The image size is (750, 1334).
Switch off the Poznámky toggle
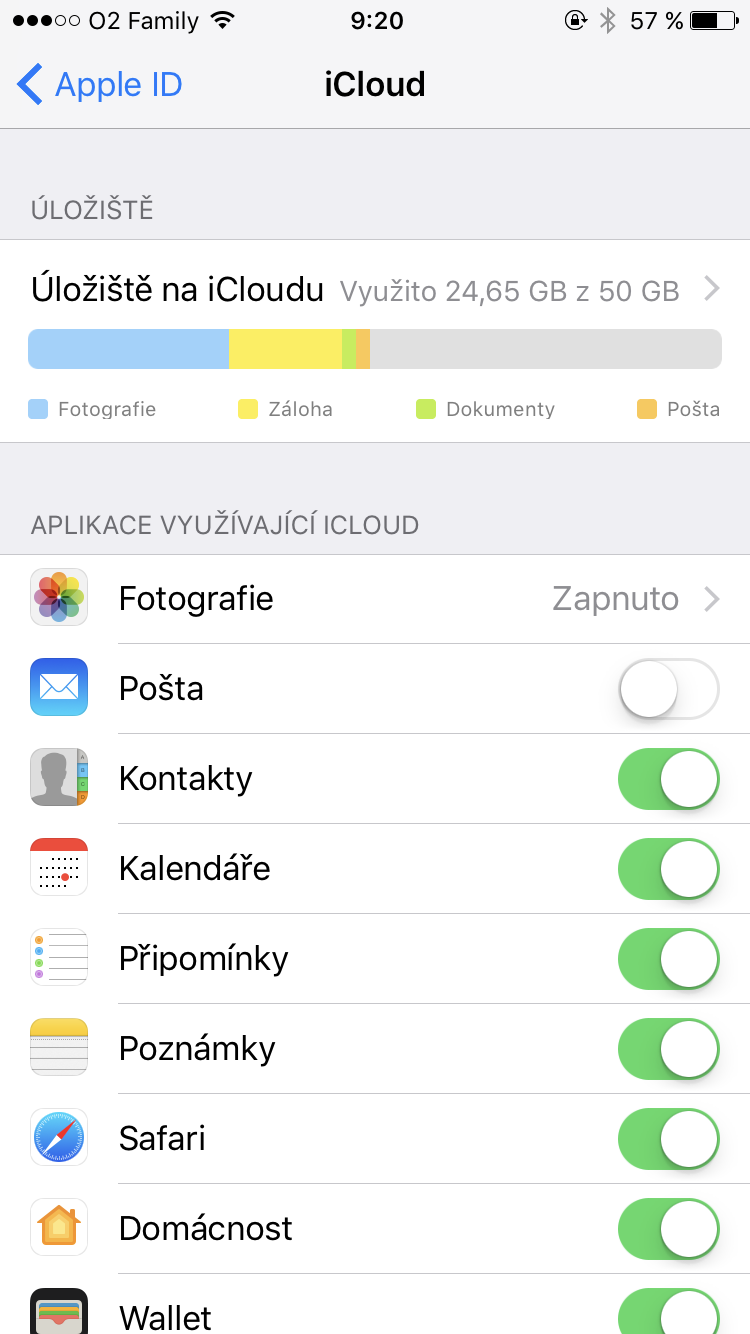[x=668, y=1049]
